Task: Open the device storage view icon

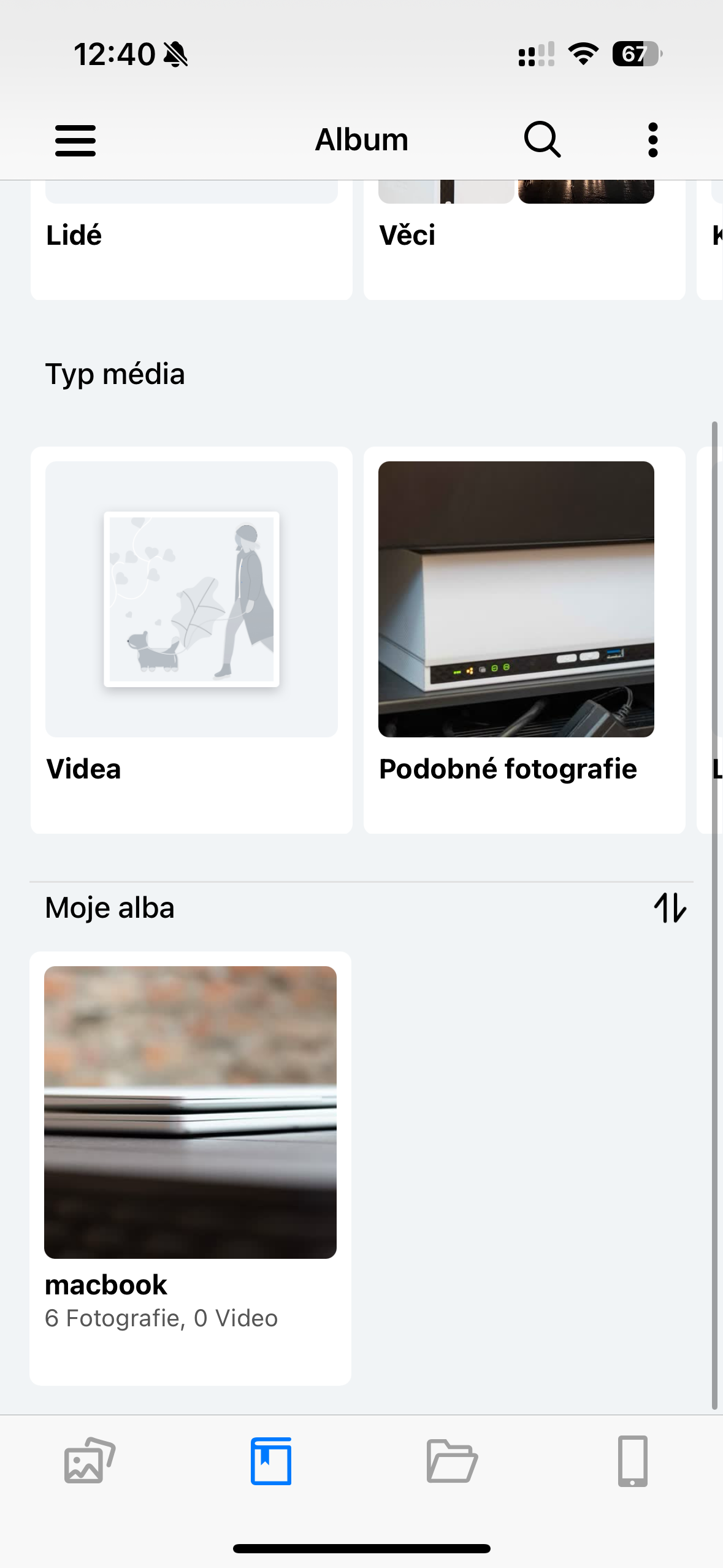Action: tap(634, 1461)
